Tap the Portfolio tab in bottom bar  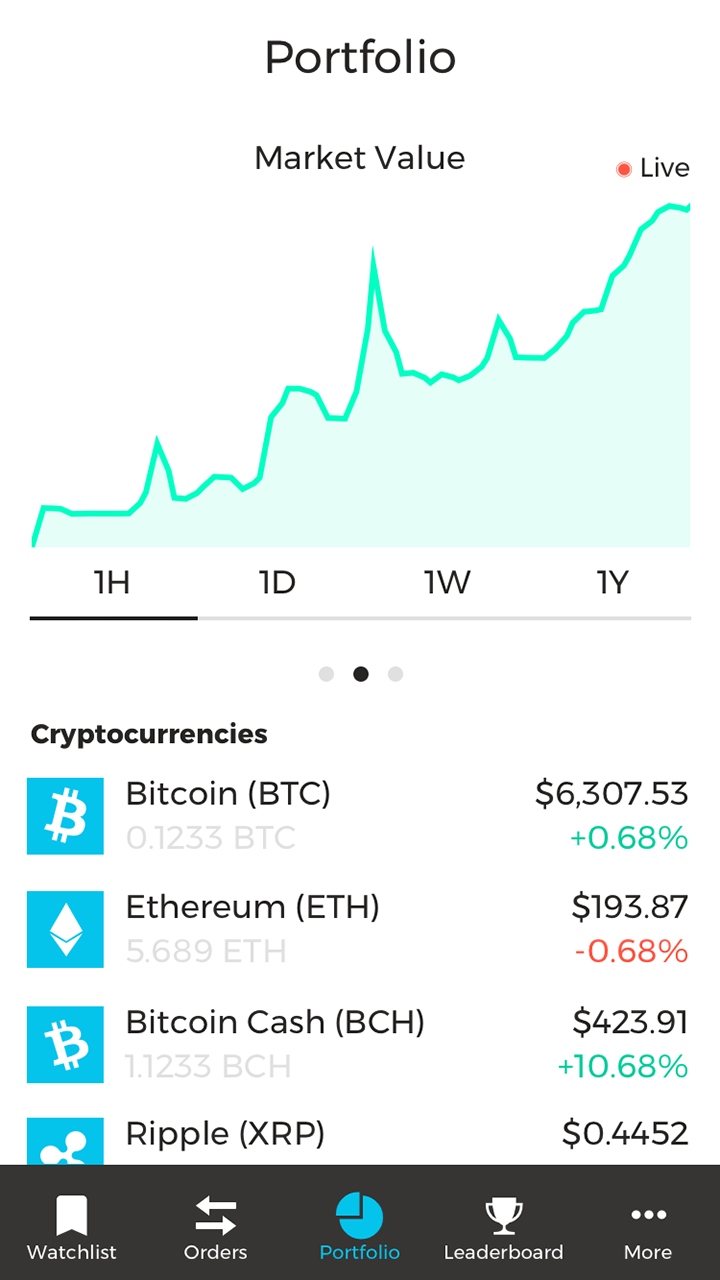pyautogui.click(x=360, y=1223)
